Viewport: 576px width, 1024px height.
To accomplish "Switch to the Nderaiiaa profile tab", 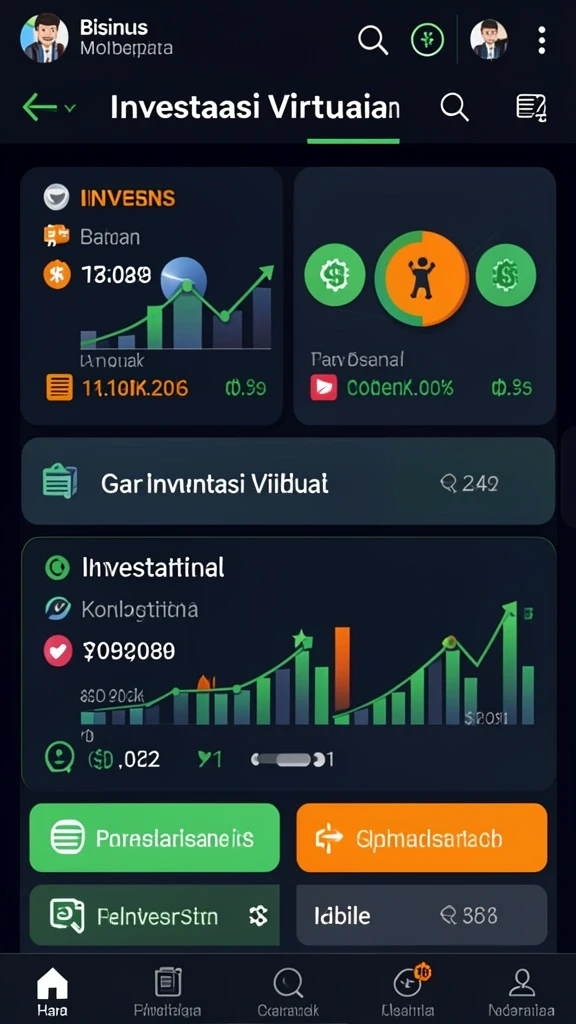I will pos(521,991).
